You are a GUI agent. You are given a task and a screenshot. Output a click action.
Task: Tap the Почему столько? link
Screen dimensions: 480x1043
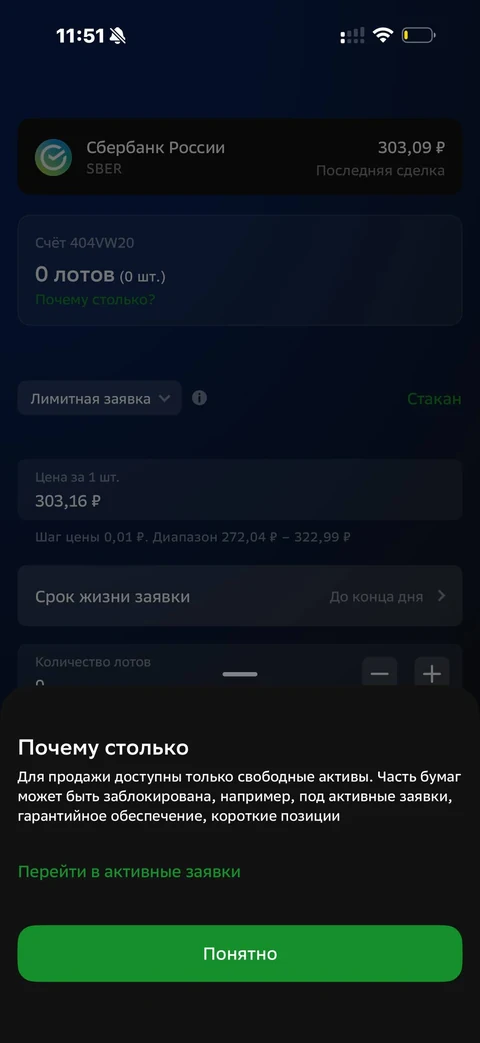[x=95, y=299]
